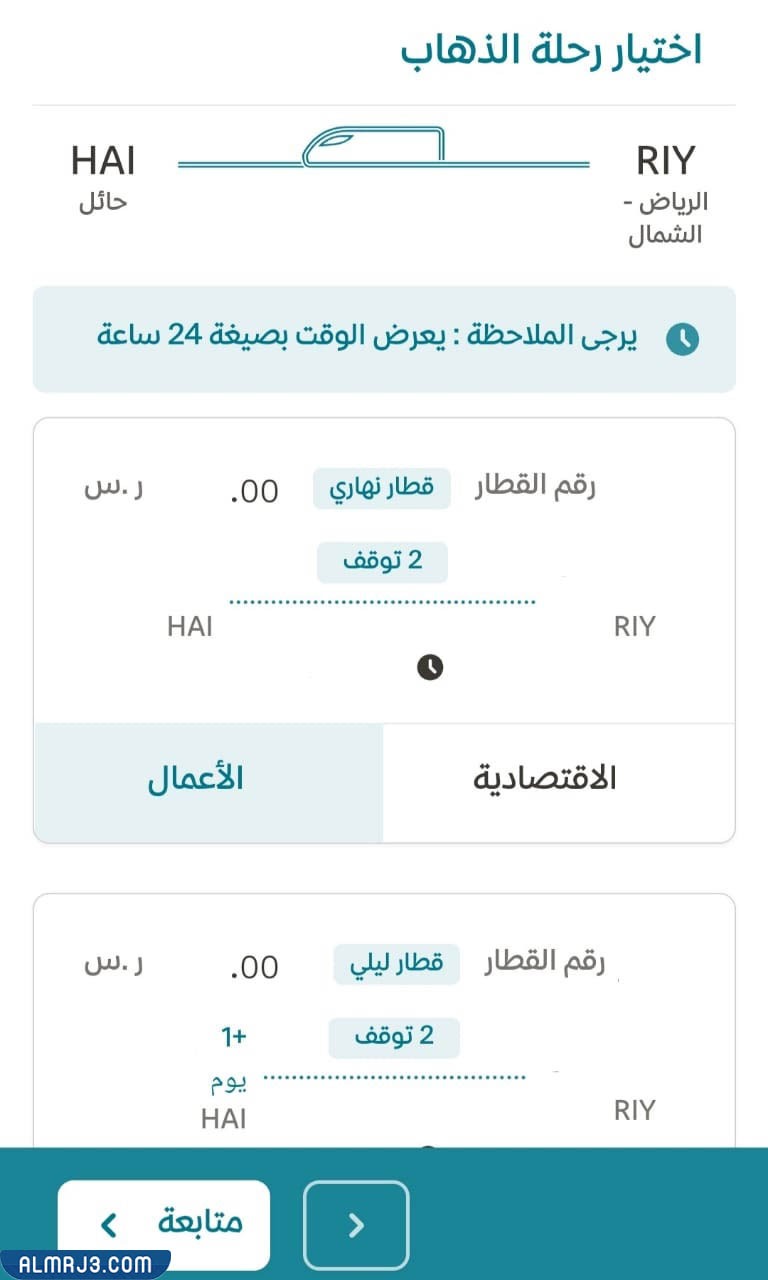Click the clock icon on the day train card
Image resolution: width=768 pixels, height=1280 pixels.
(430, 666)
